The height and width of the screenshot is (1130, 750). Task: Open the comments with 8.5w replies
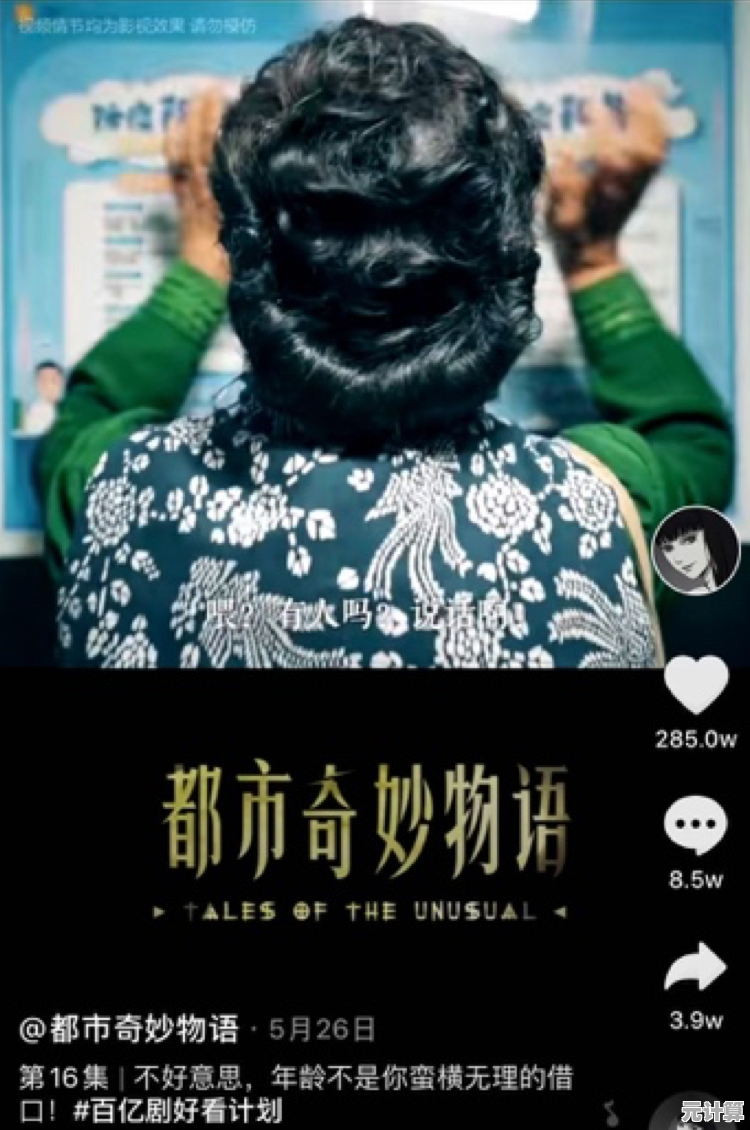click(696, 827)
